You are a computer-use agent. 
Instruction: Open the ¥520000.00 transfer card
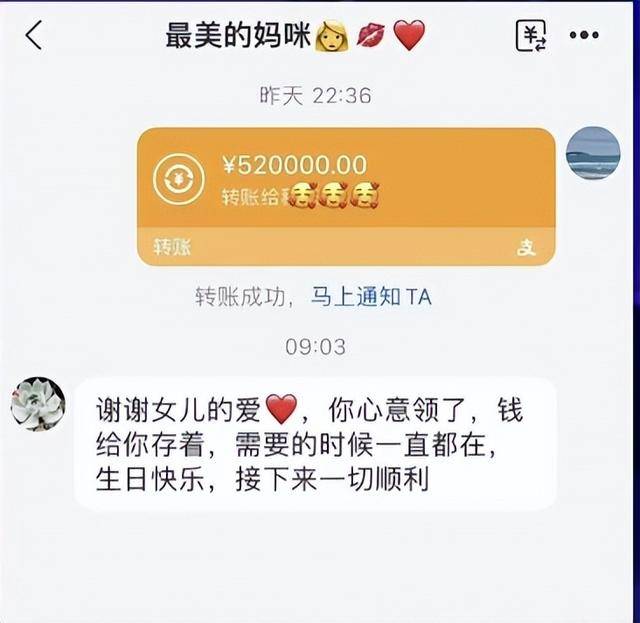tap(346, 196)
